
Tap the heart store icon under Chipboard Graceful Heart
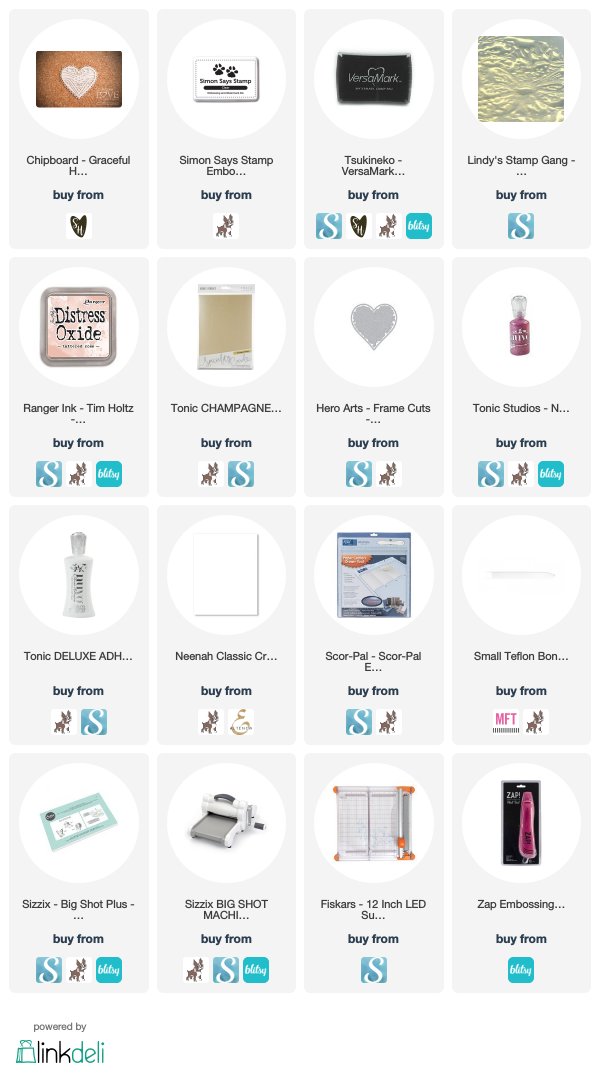[x=79, y=226]
